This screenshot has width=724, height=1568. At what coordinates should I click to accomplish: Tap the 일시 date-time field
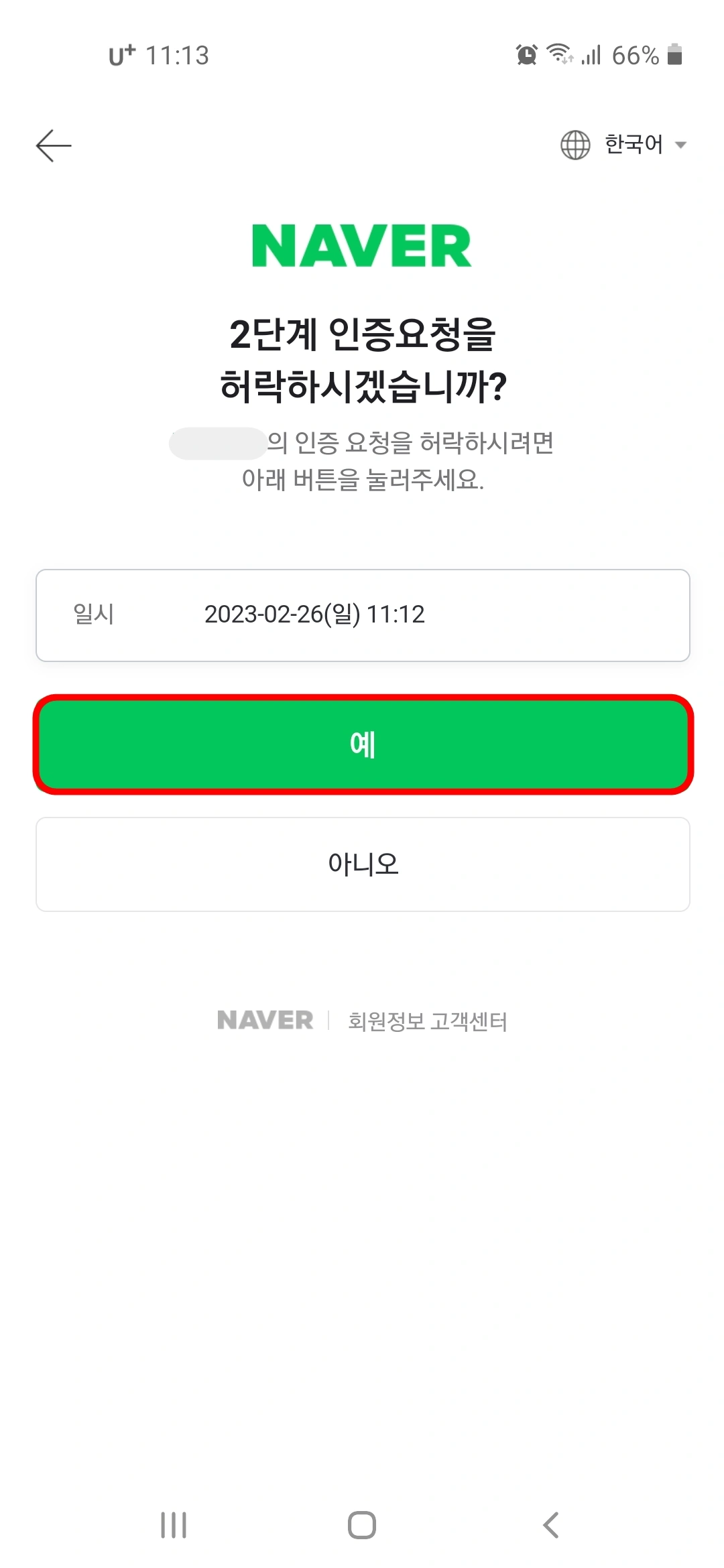pyautogui.click(x=362, y=614)
